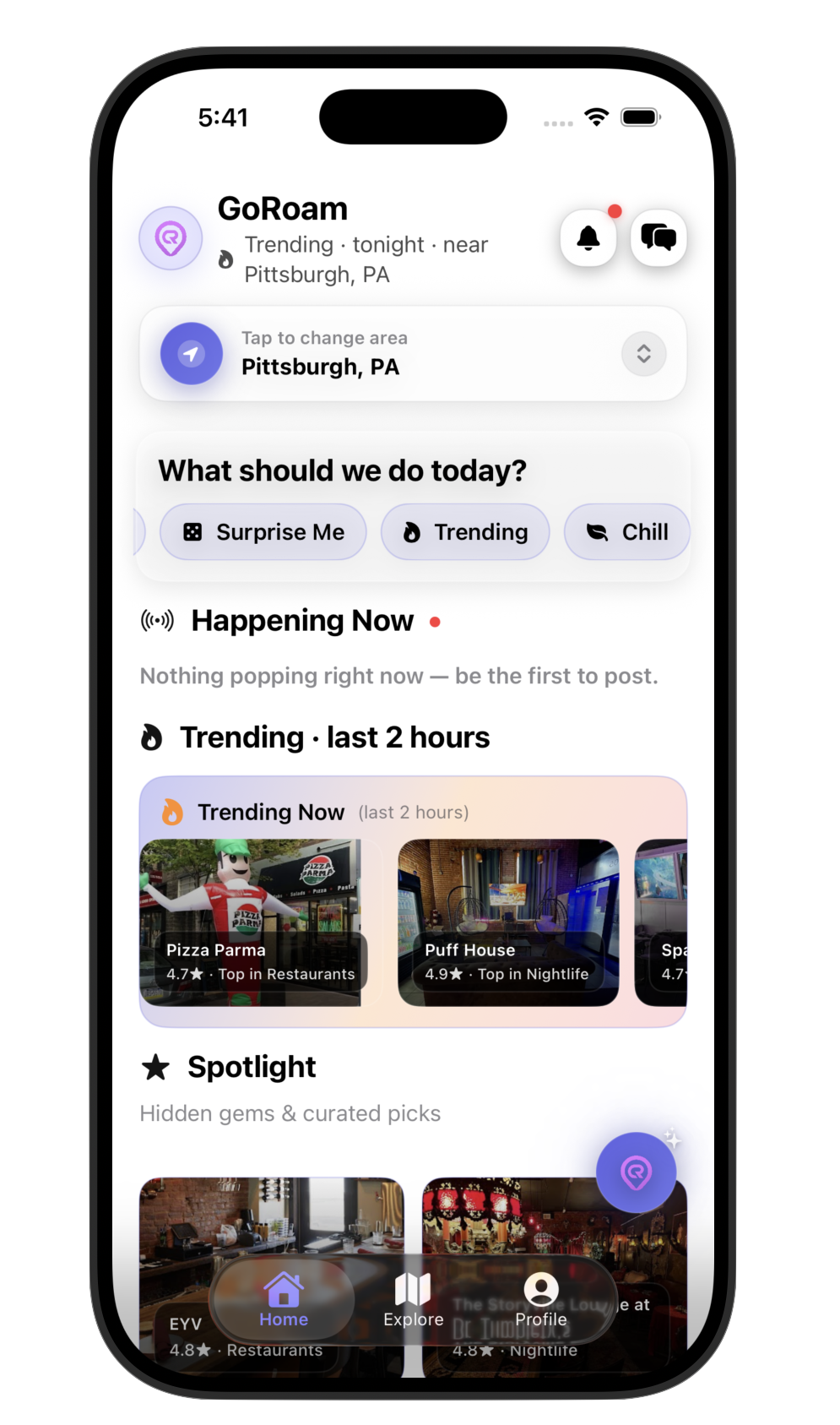Tap the GoRoam logo pin icon

pyautogui.click(x=171, y=238)
